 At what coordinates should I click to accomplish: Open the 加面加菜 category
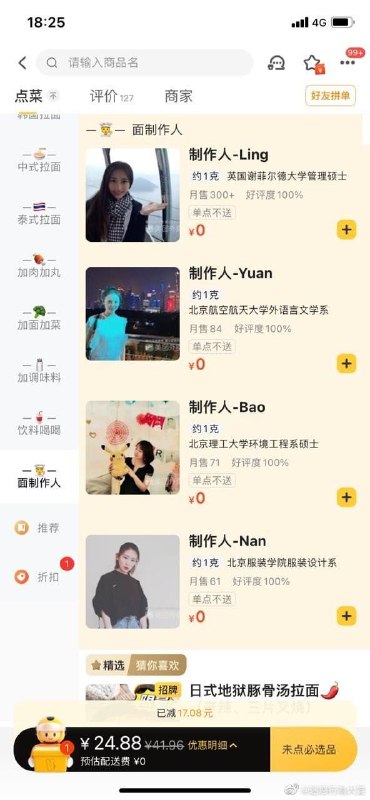click(x=39, y=318)
